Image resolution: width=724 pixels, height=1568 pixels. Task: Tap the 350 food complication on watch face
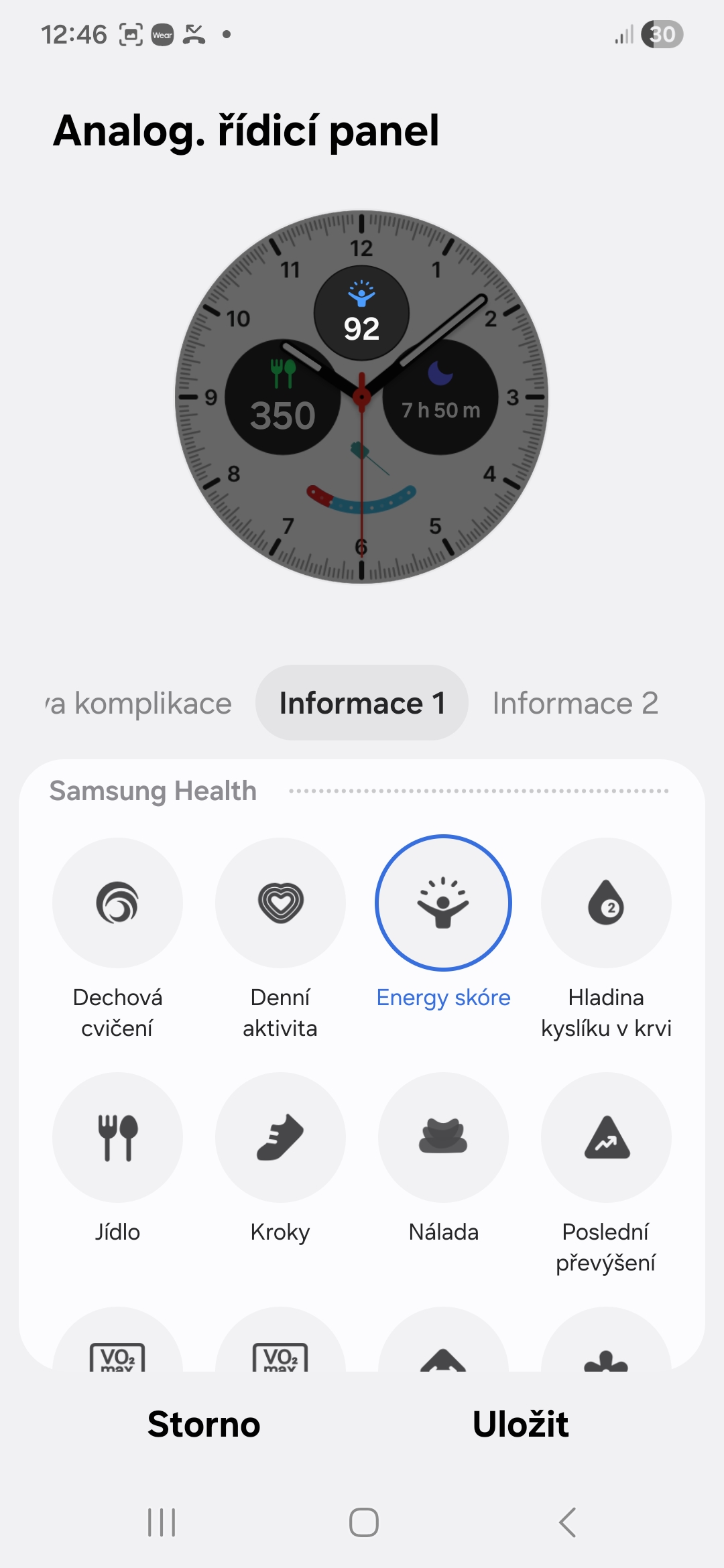pos(282,399)
